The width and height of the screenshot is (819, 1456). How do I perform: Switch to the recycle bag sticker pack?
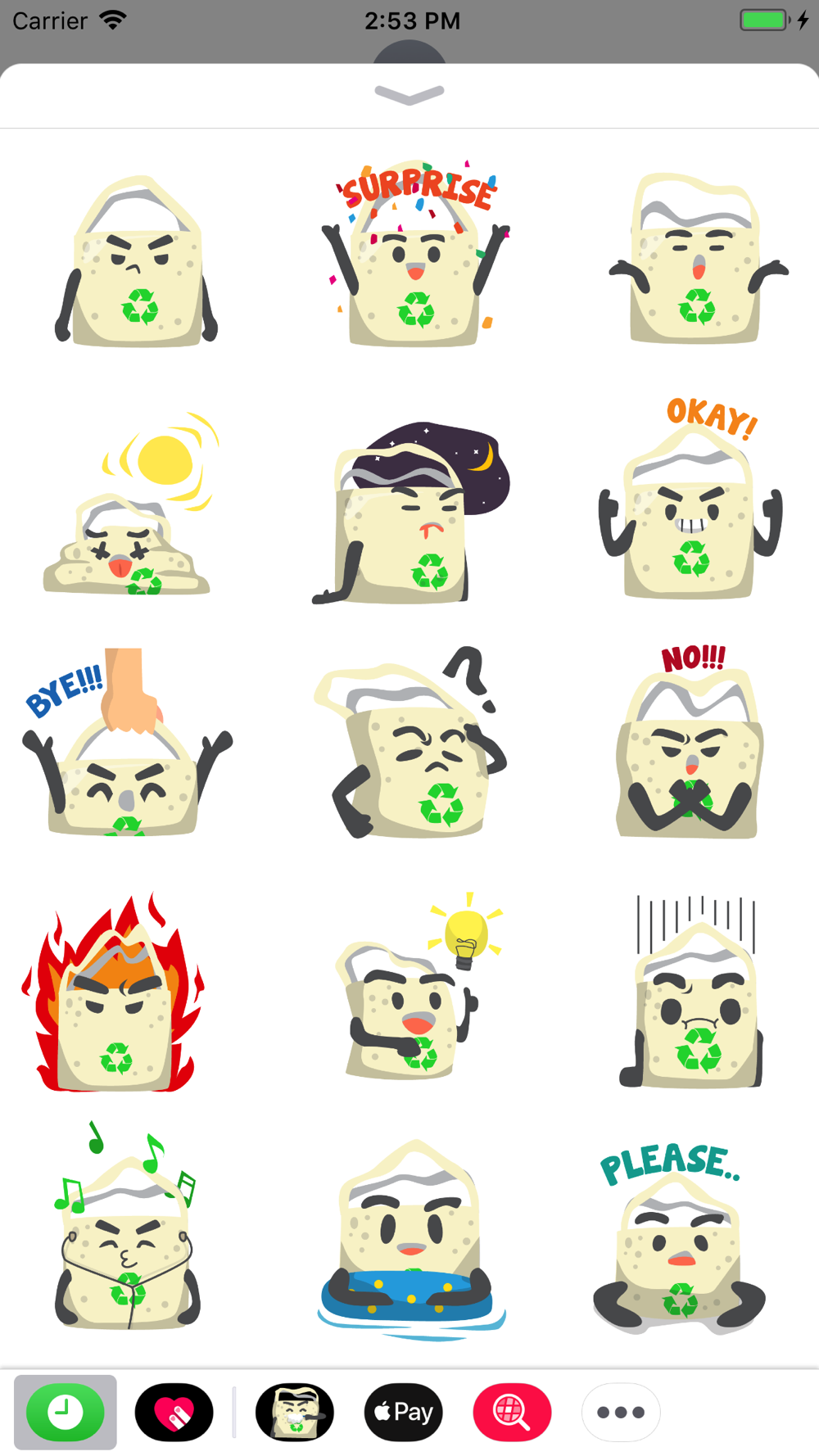click(x=295, y=1412)
